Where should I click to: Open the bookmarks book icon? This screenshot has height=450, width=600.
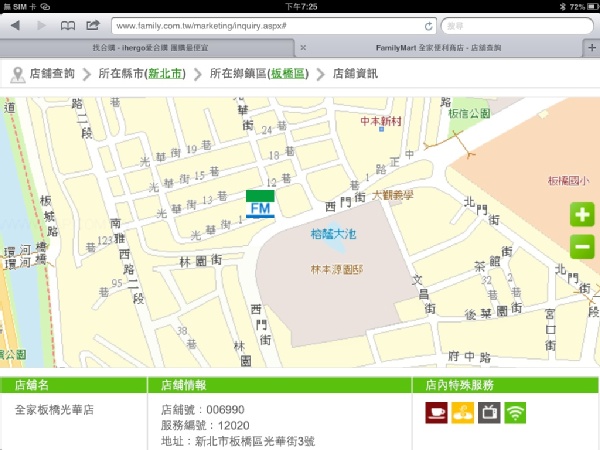[x=68, y=25]
